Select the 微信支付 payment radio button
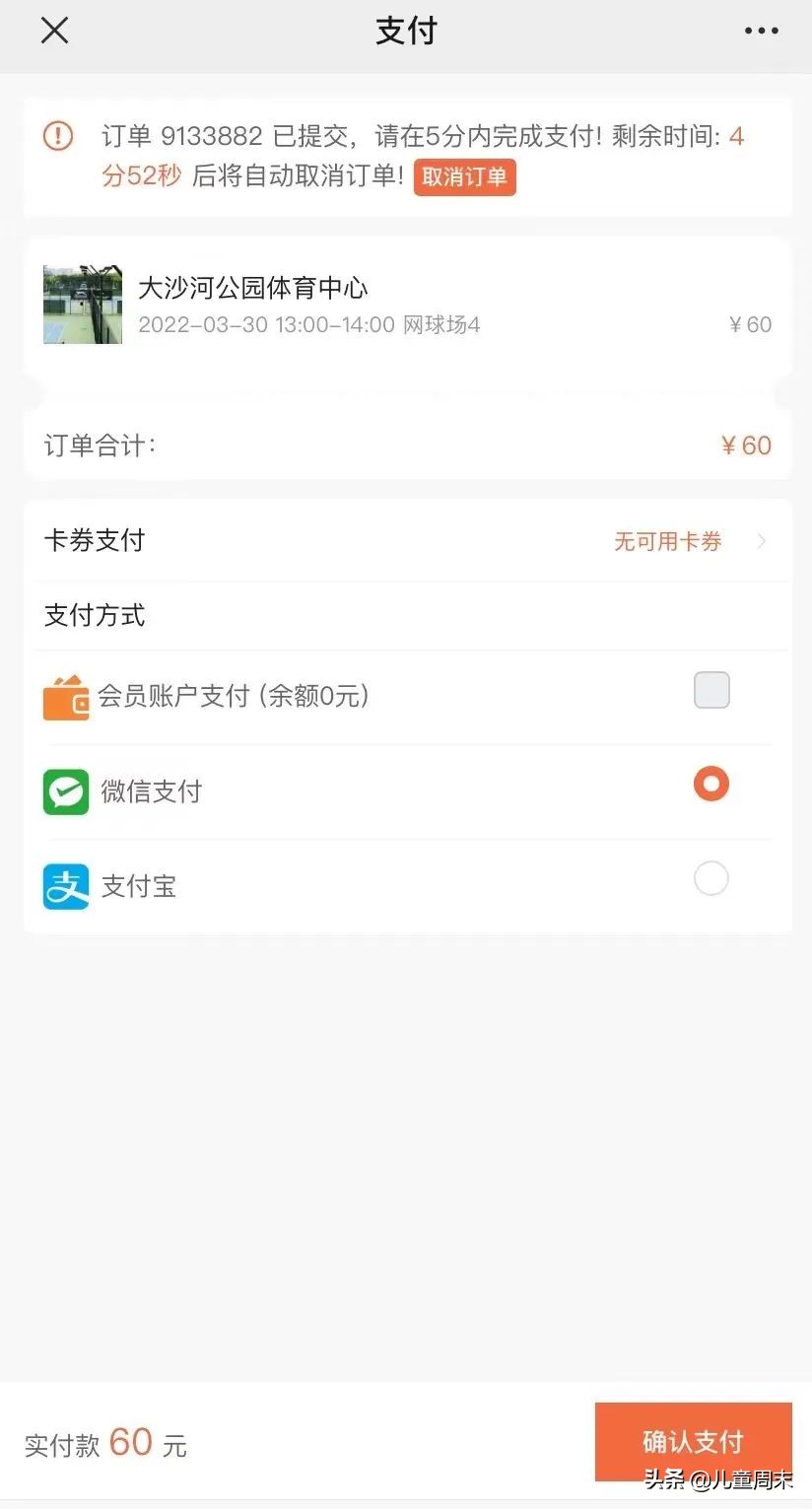Viewport: 812px width, 1509px height. click(x=710, y=785)
